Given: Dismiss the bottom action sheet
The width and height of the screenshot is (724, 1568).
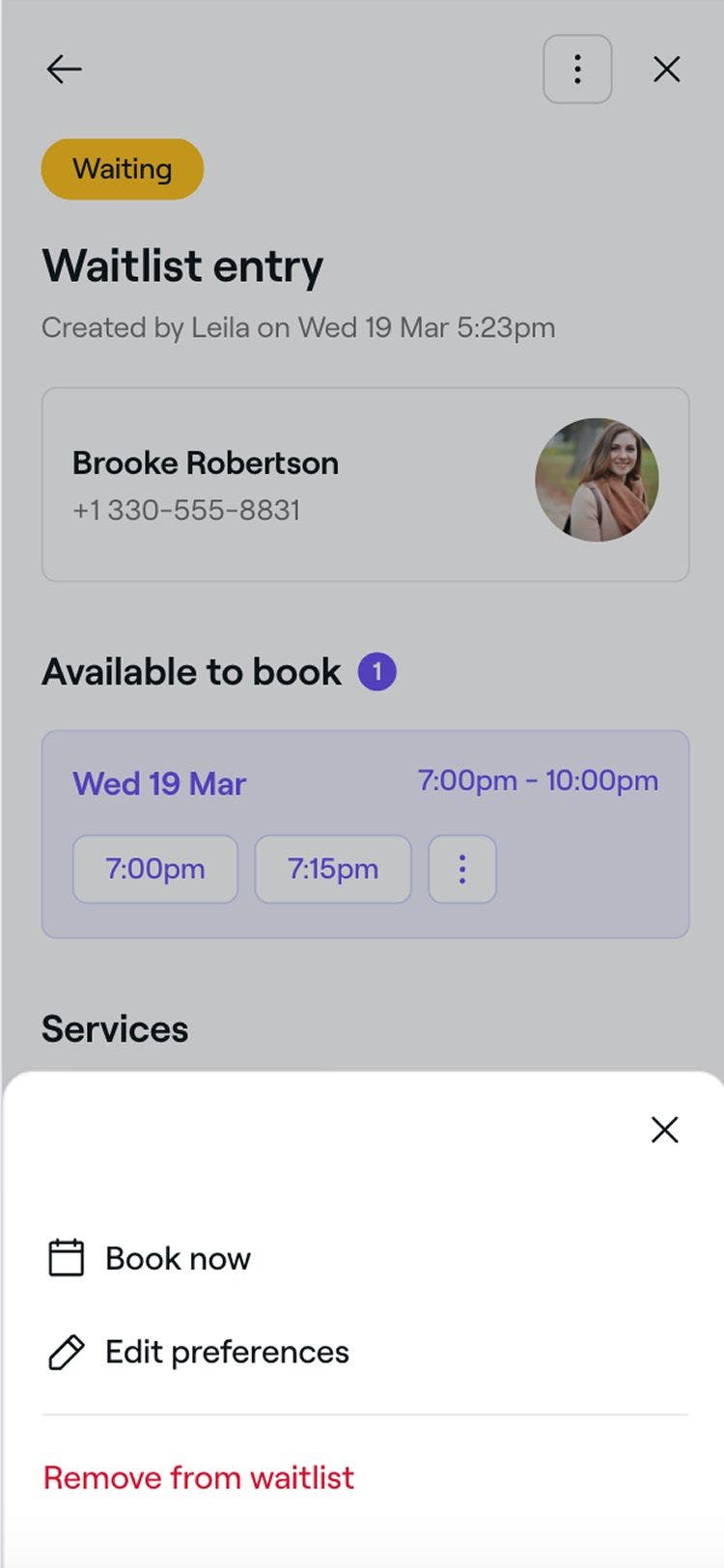Looking at the screenshot, I should coord(664,1130).
